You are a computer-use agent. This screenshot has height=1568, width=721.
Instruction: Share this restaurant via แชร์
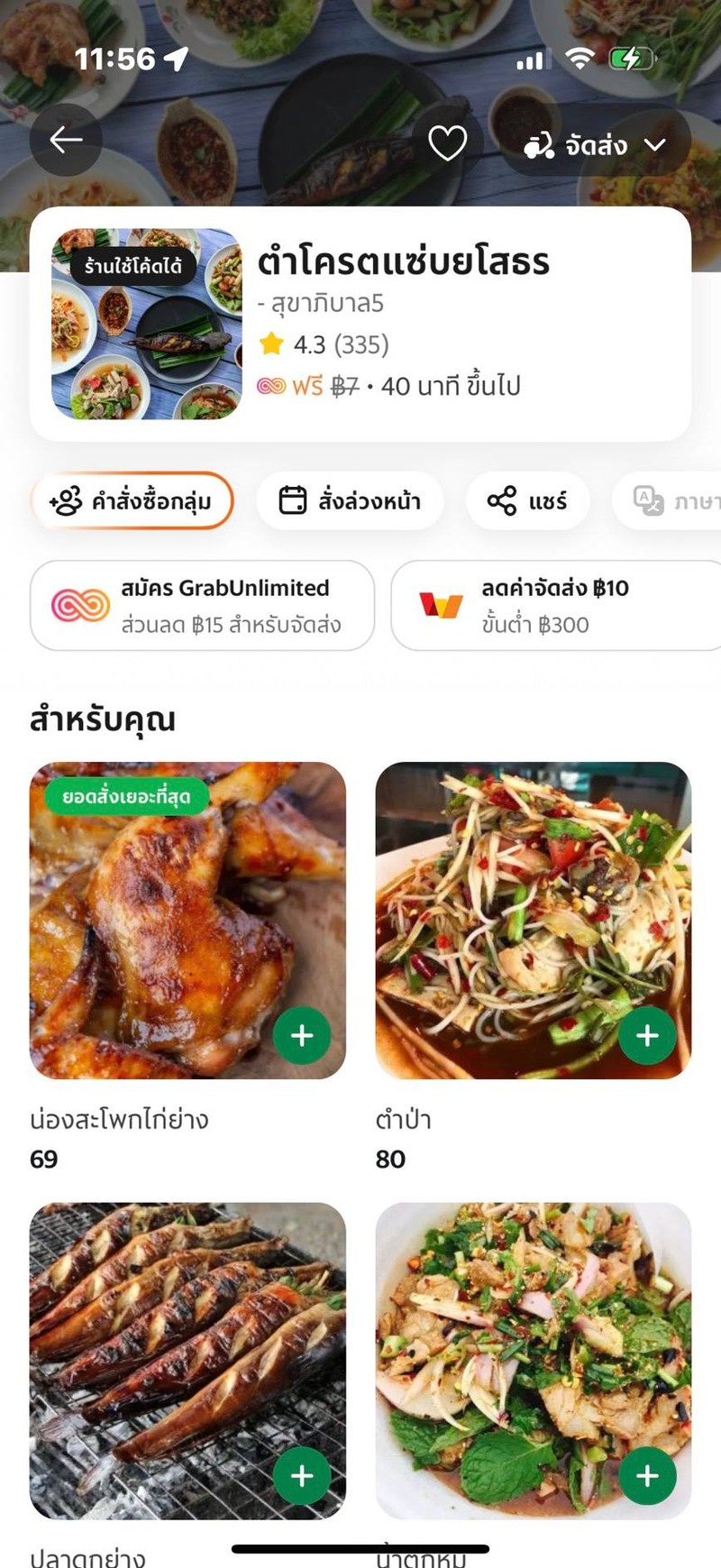click(x=527, y=500)
